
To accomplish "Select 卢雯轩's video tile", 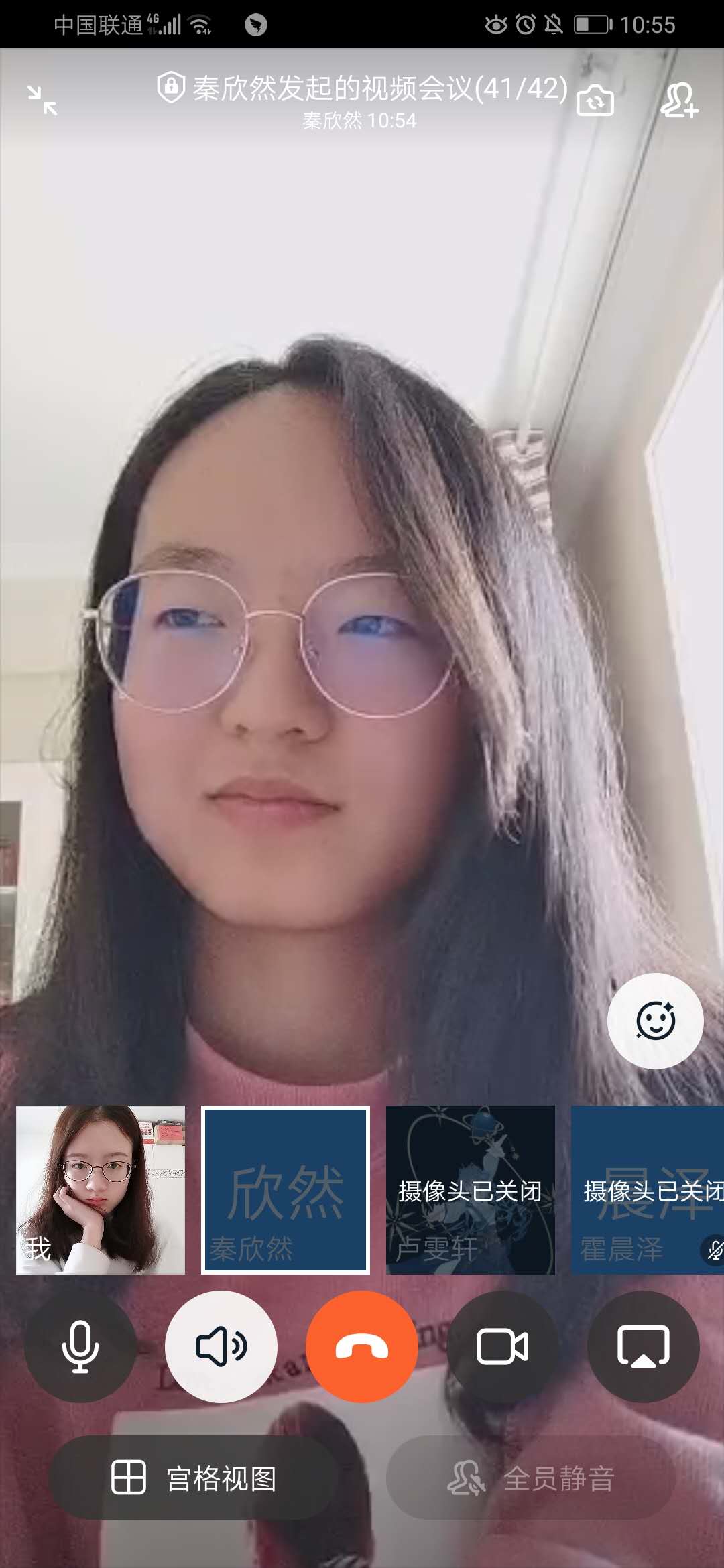I will coord(471,1189).
